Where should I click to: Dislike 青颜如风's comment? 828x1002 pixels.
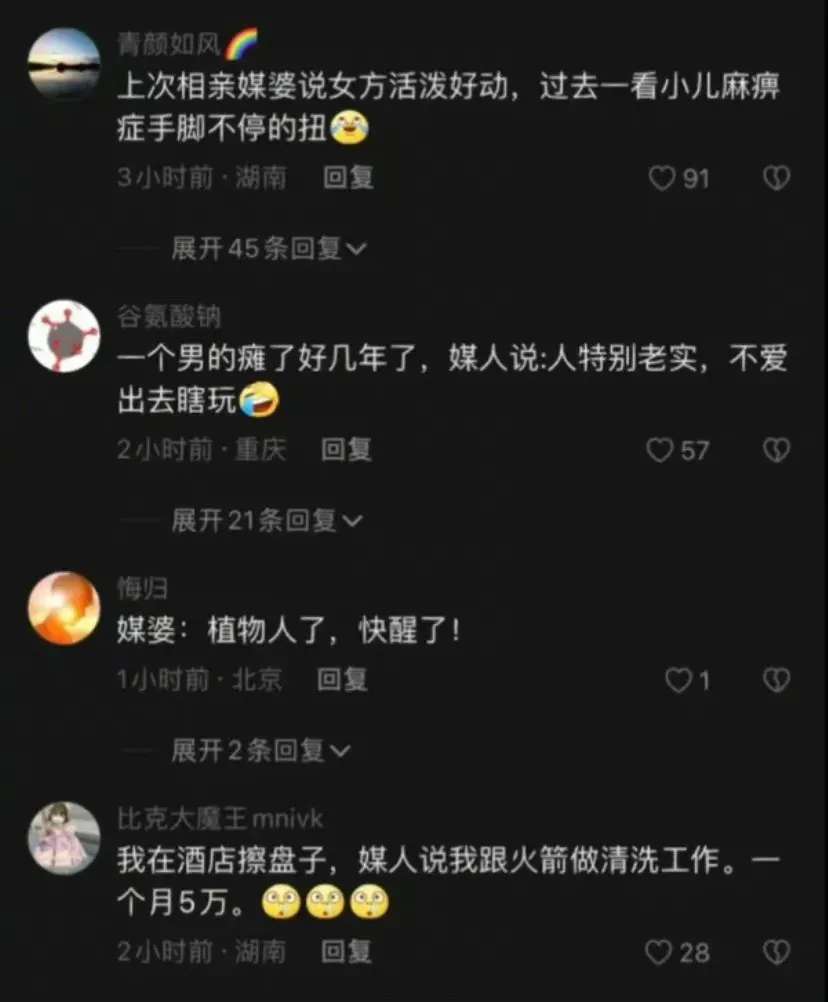(x=776, y=179)
